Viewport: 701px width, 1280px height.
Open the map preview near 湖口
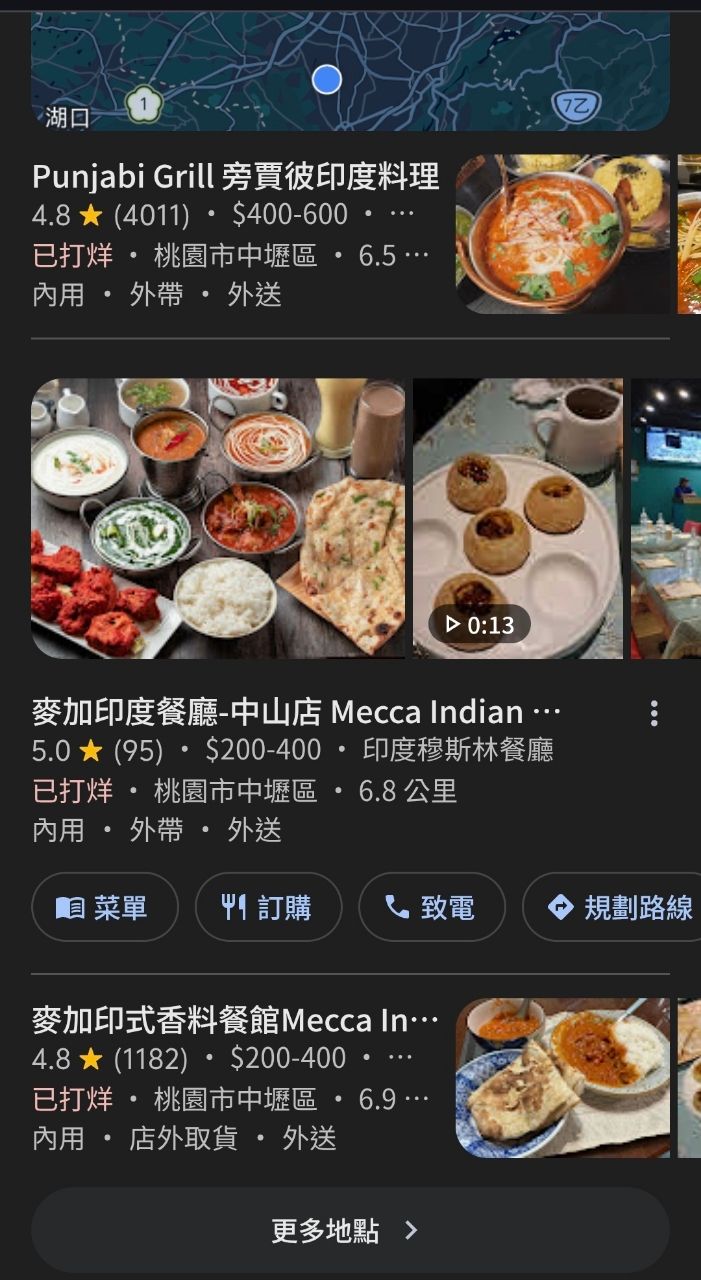350,70
